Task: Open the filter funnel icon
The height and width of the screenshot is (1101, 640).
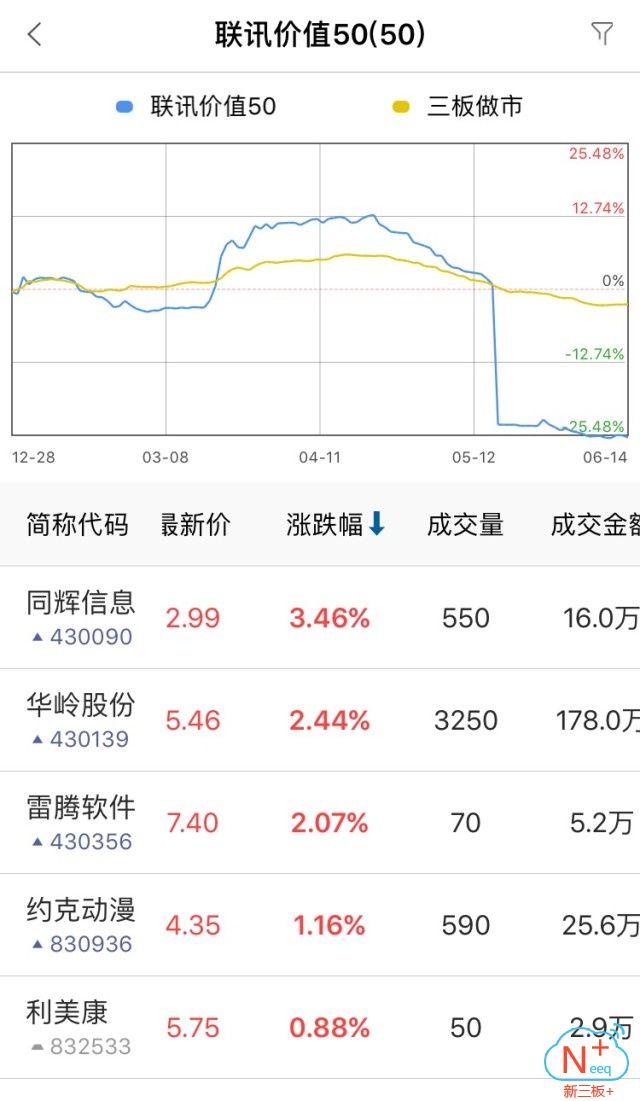Action: click(x=602, y=34)
